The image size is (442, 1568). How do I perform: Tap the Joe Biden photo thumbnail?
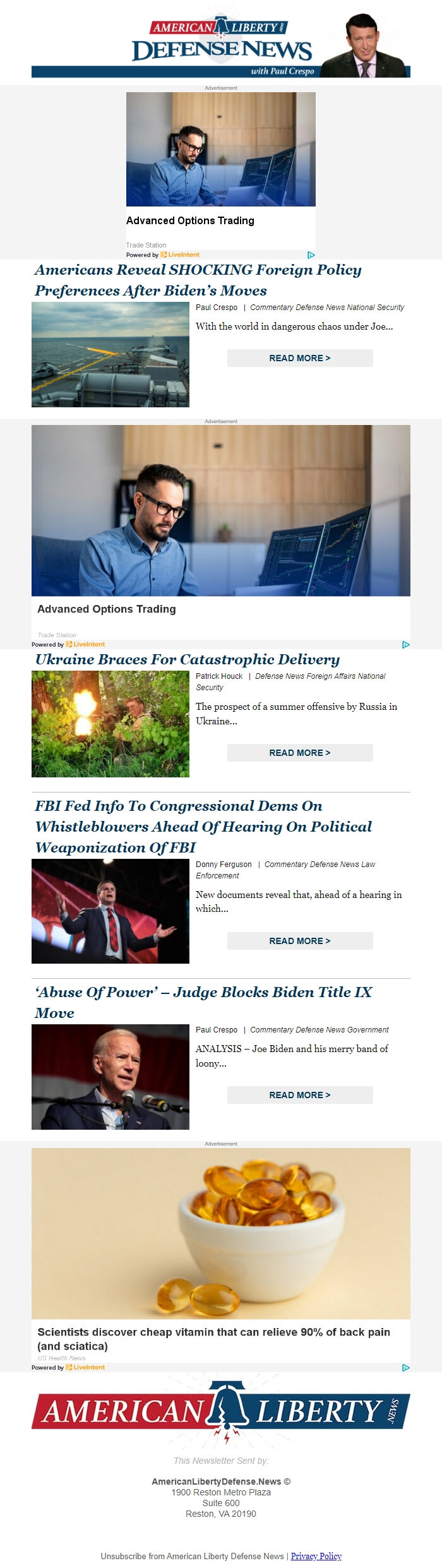point(110,1077)
